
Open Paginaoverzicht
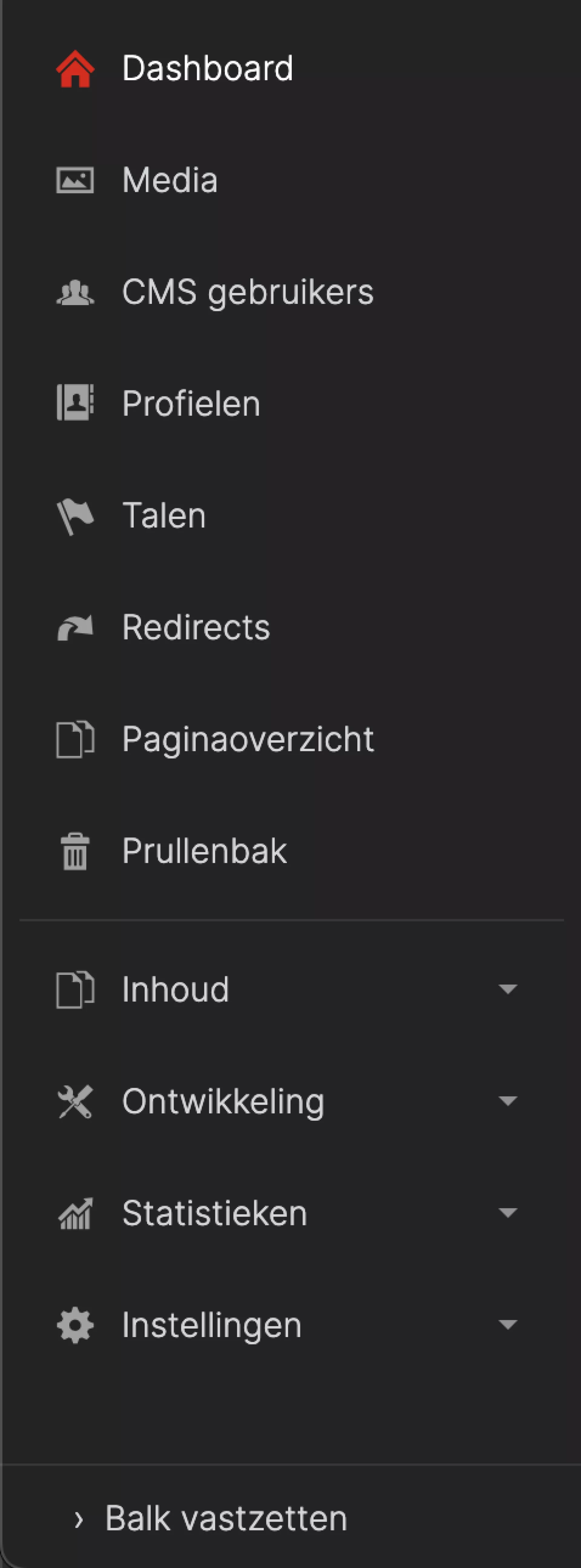coord(248,739)
